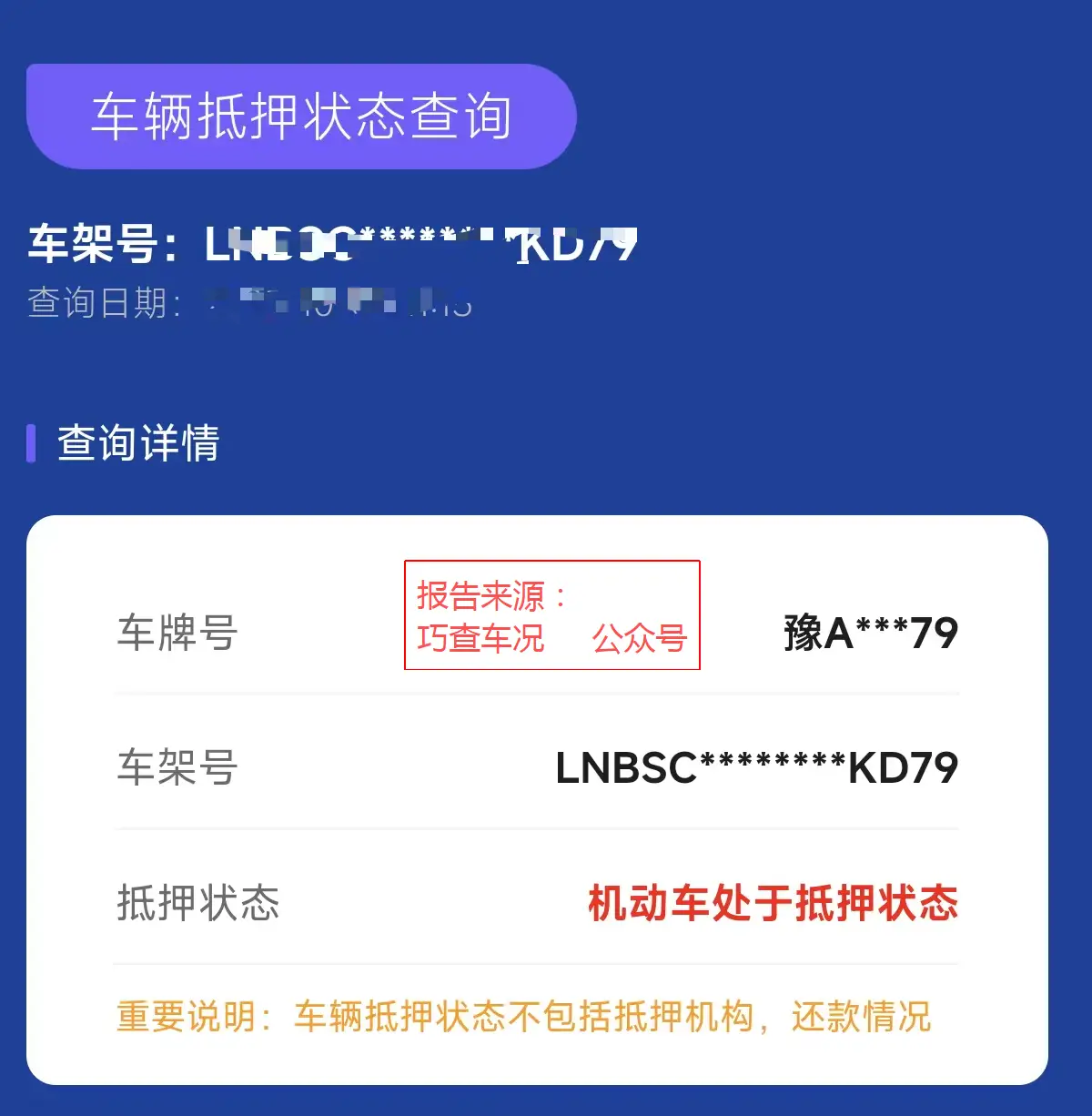Viewport: 1092px width, 1116px height.
Task: Click the 抵押状态 row label
Action: (197, 905)
